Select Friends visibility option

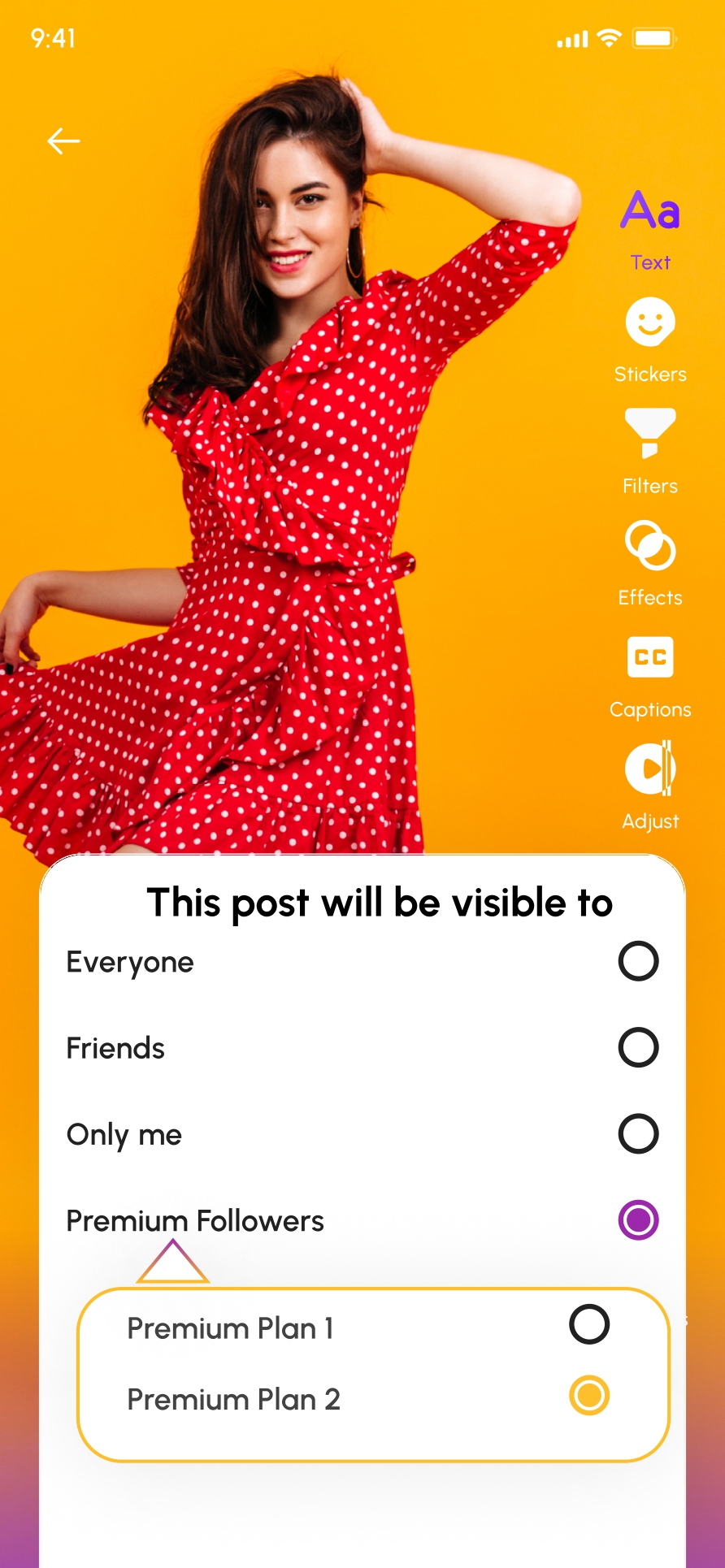[638, 1048]
